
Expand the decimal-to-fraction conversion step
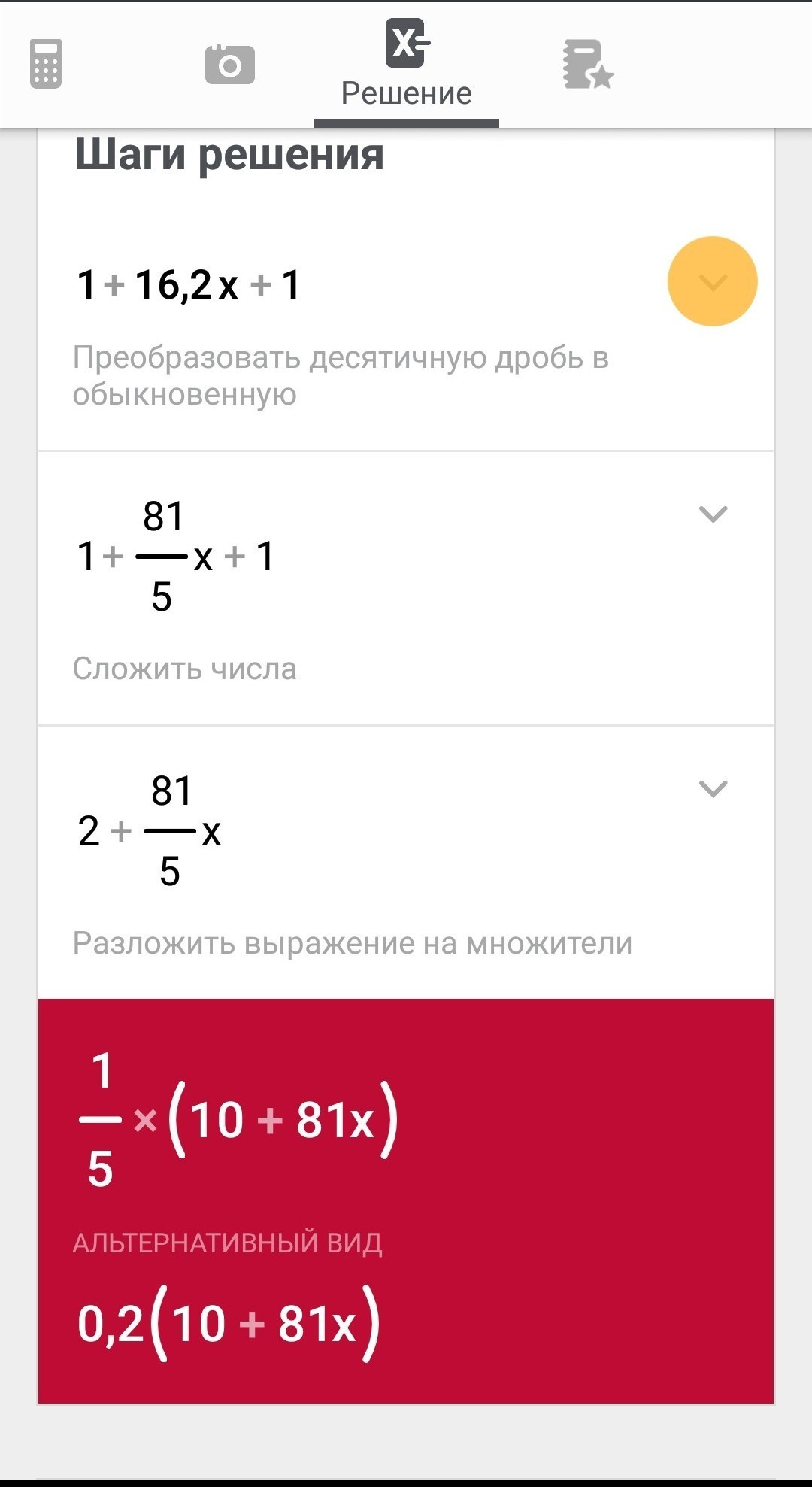pos(712,281)
